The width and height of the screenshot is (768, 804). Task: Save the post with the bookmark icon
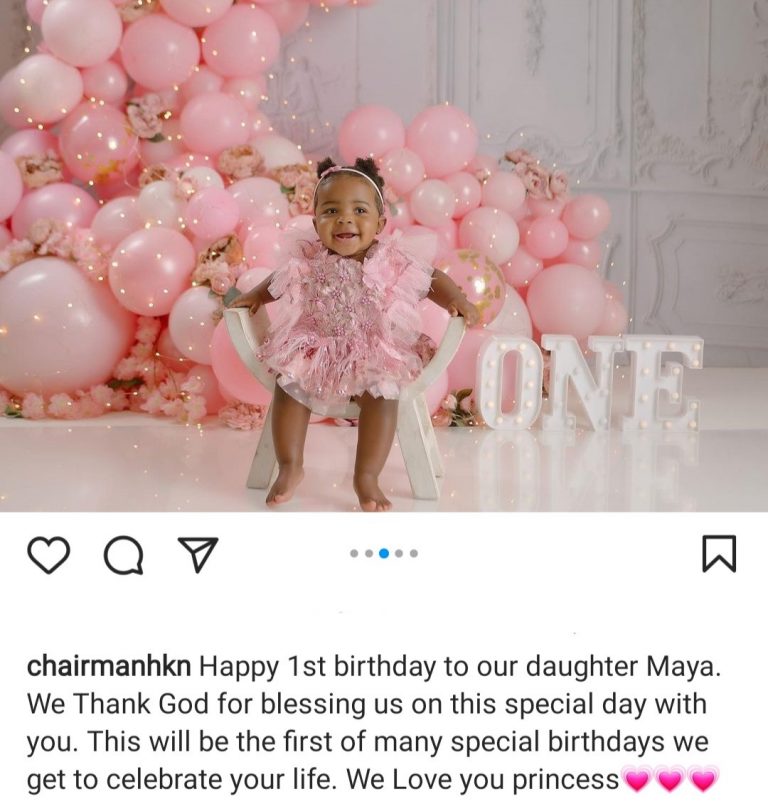[718, 553]
